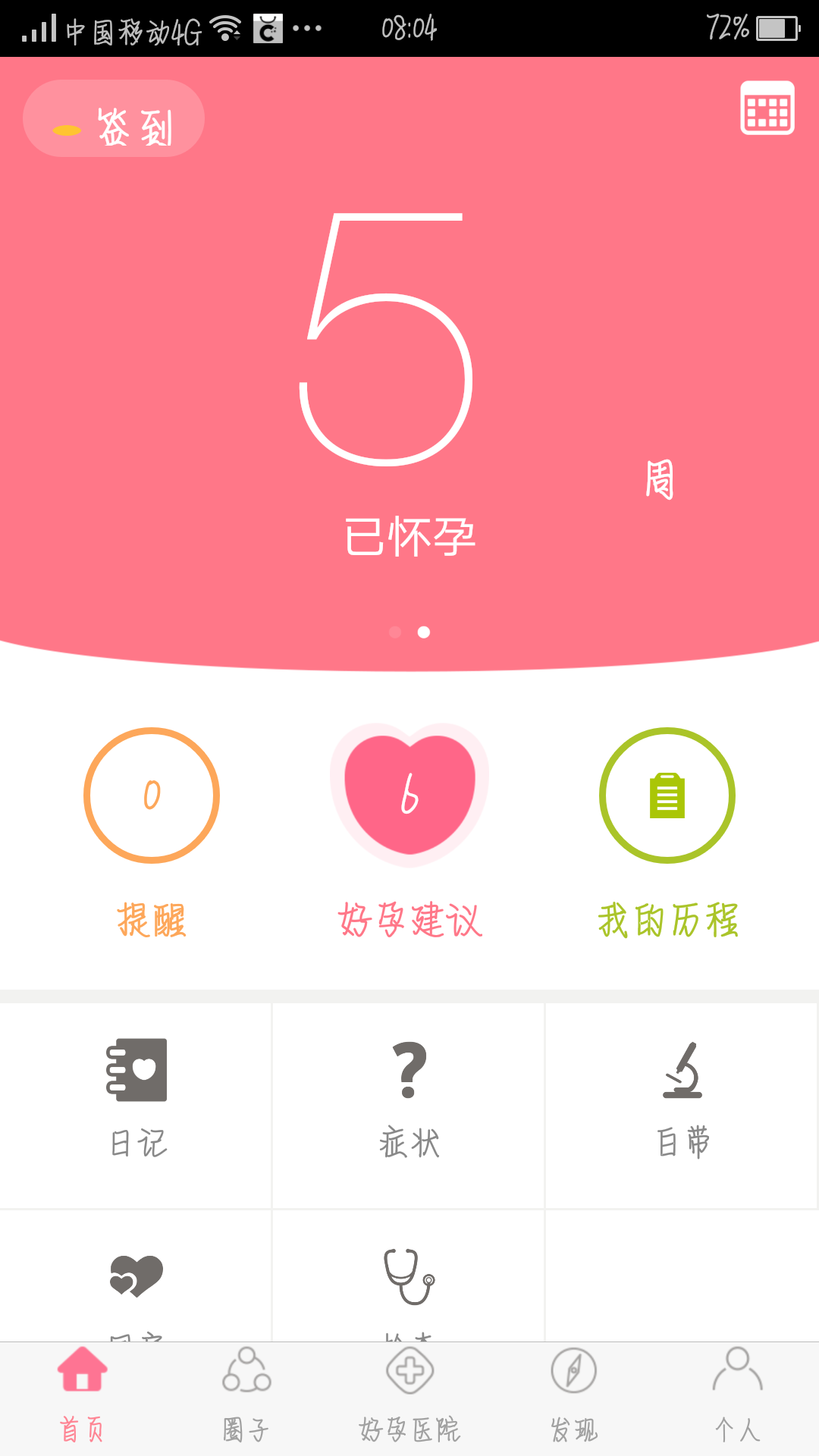The height and width of the screenshot is (1456, 819).
Task: Switch to the 圈子 tab
Action: [246, 1395]
